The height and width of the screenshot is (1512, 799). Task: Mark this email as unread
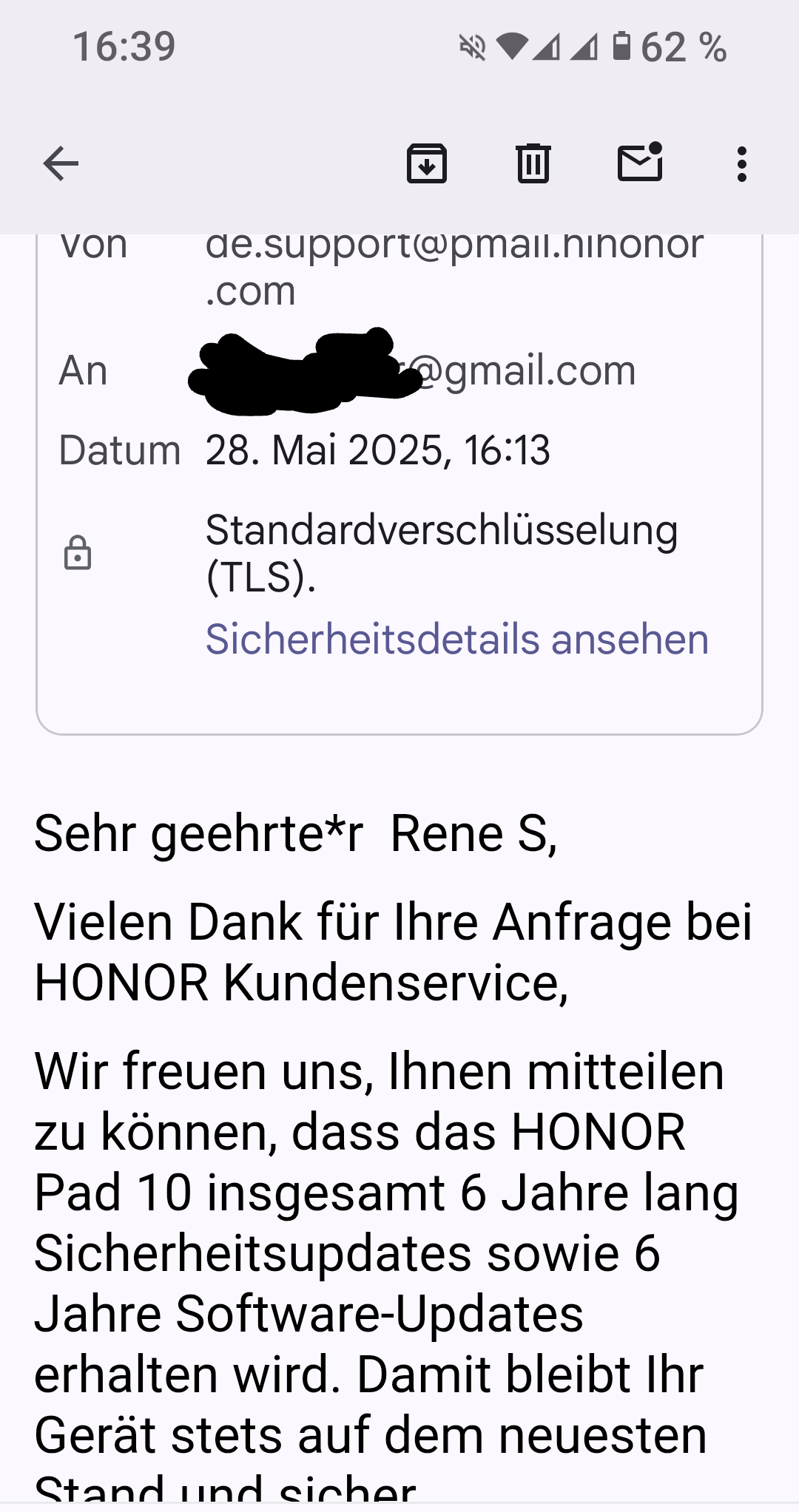click(640, 162)
